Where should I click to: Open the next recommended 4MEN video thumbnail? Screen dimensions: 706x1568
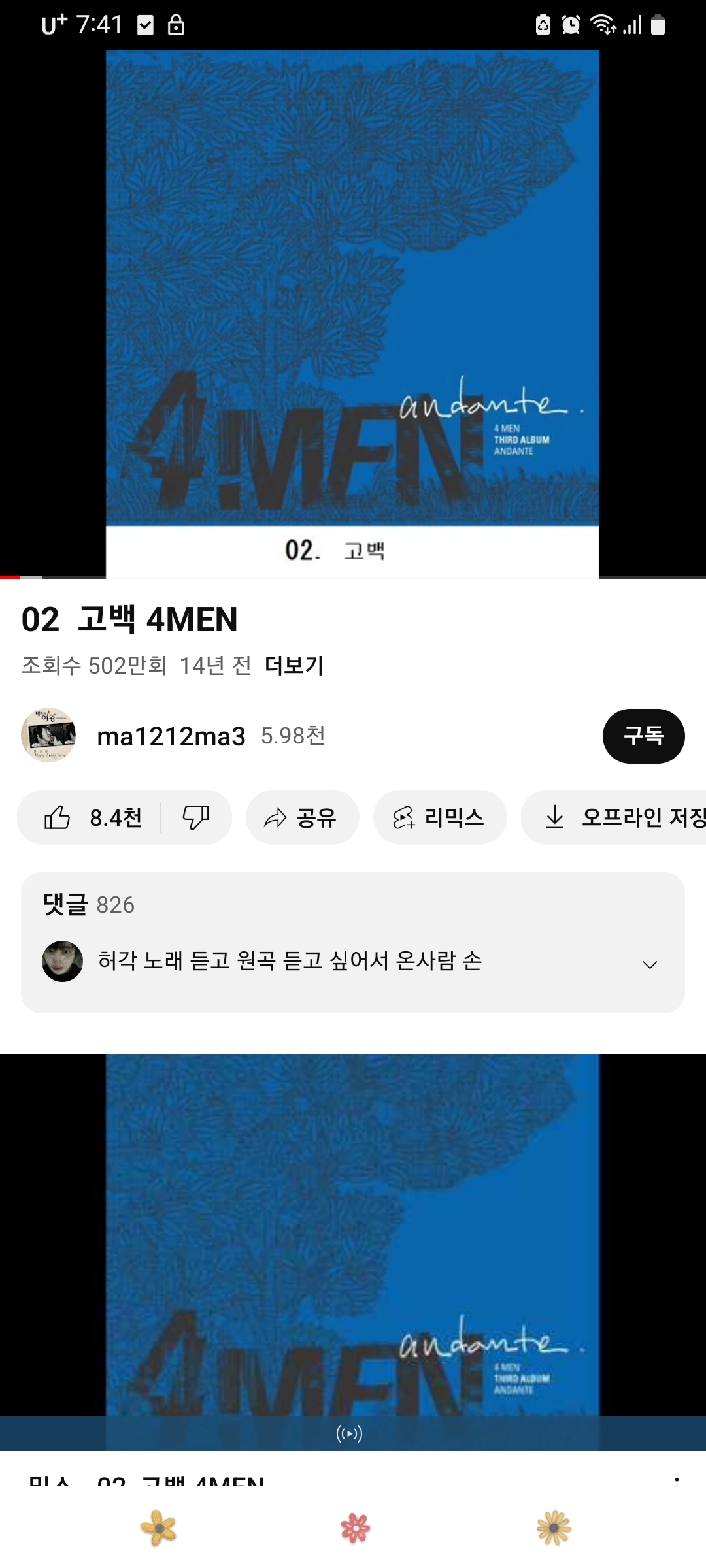click(353, 1241)
